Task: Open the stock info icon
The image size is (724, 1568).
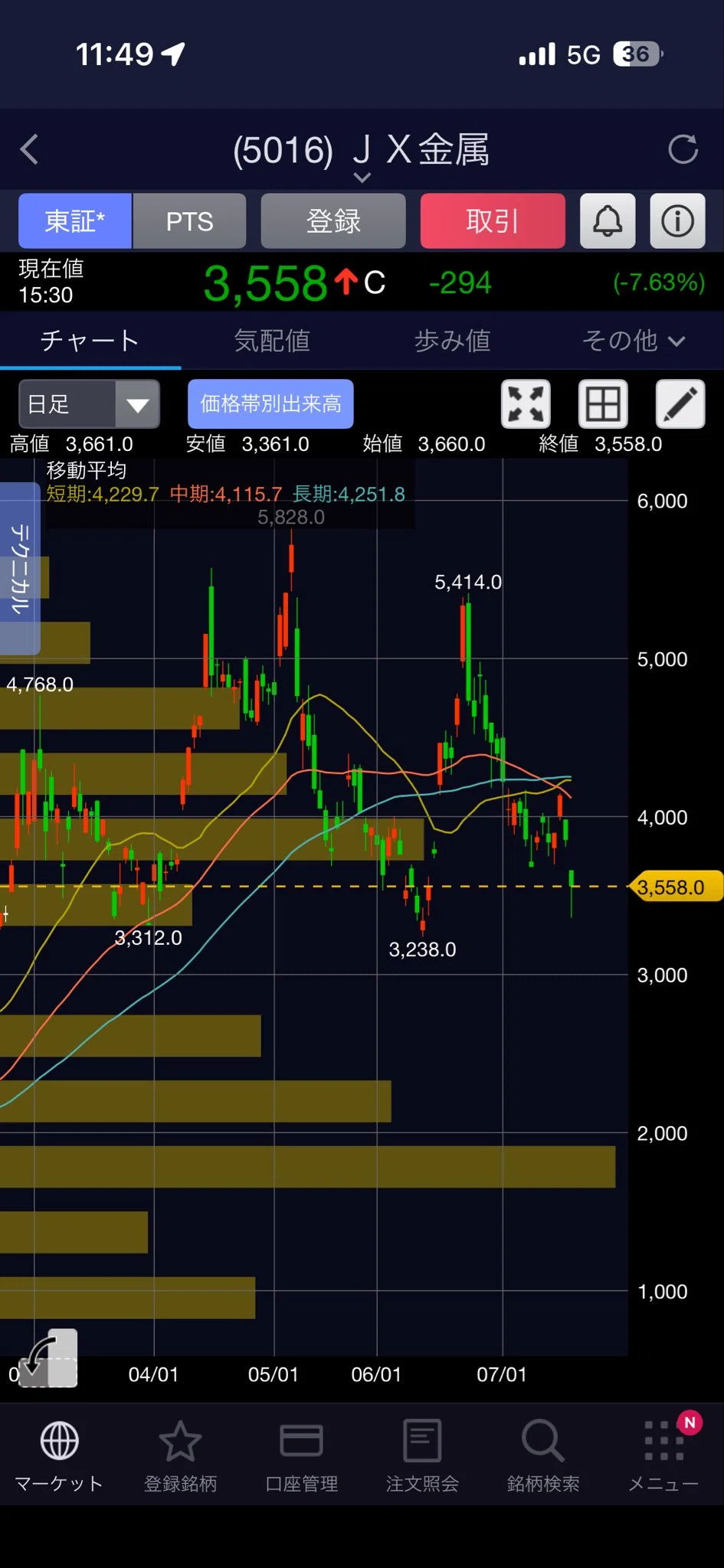Action: pyautogui.click(x=677, y=221)
